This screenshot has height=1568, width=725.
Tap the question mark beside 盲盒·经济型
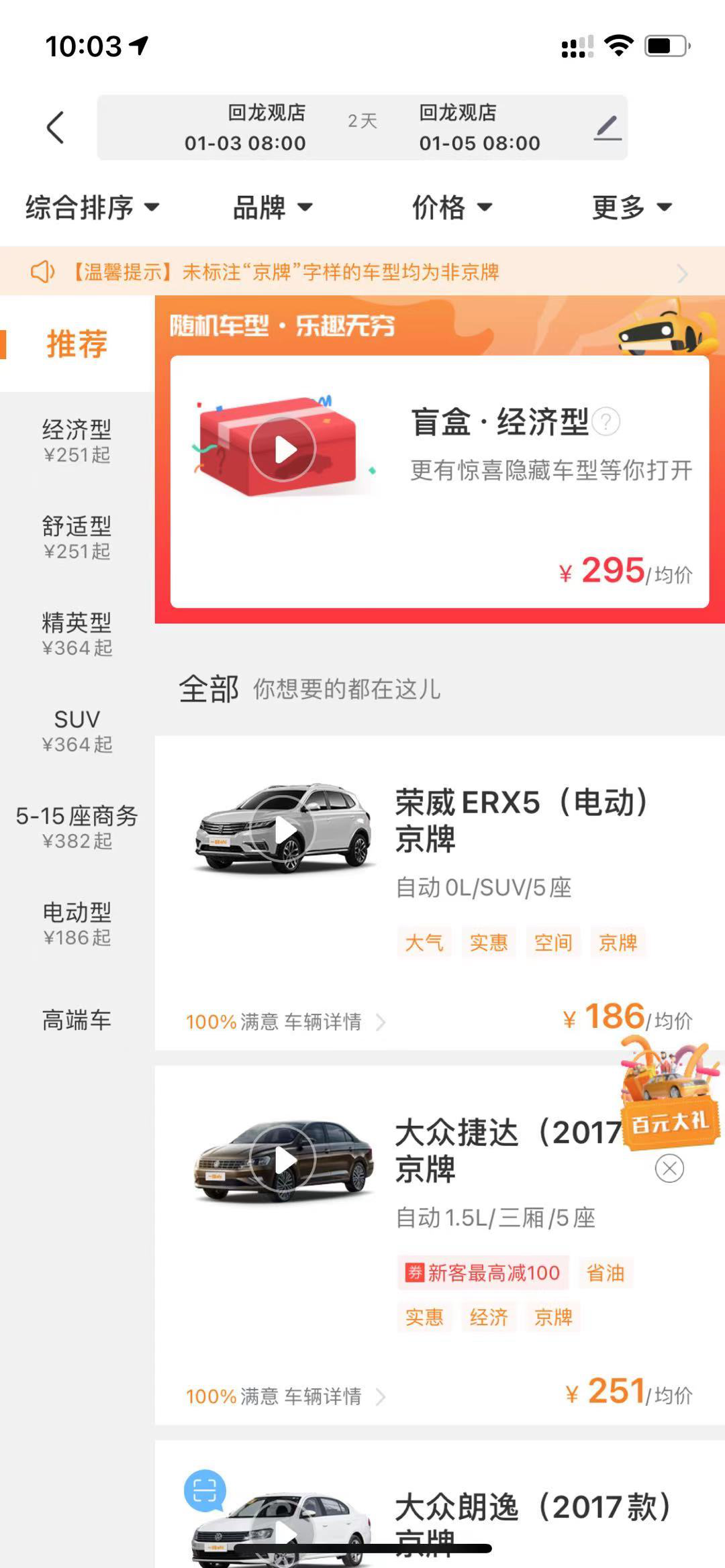[x=606, y=422]
